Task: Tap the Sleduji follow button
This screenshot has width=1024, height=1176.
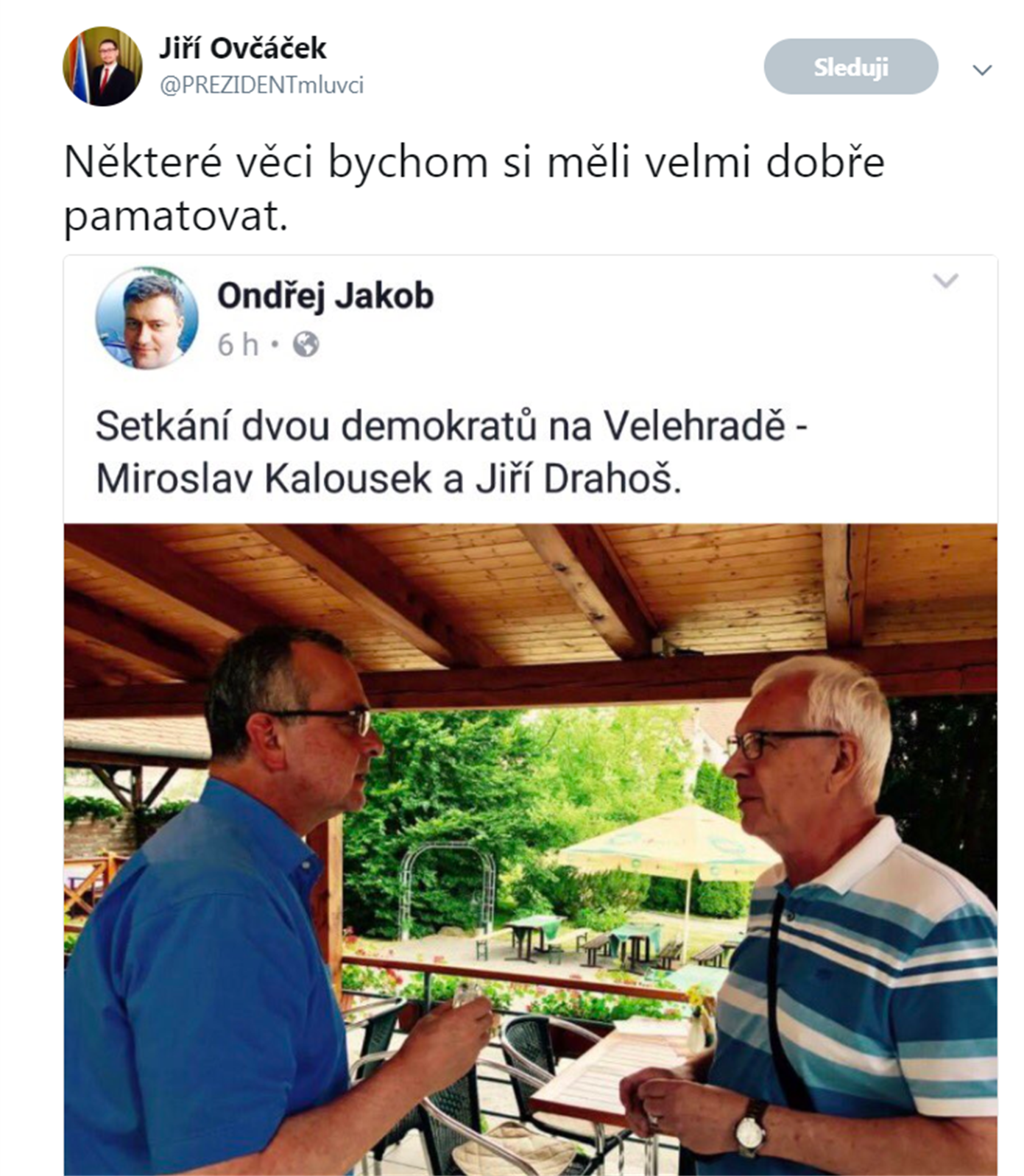Action: point(850,67)
